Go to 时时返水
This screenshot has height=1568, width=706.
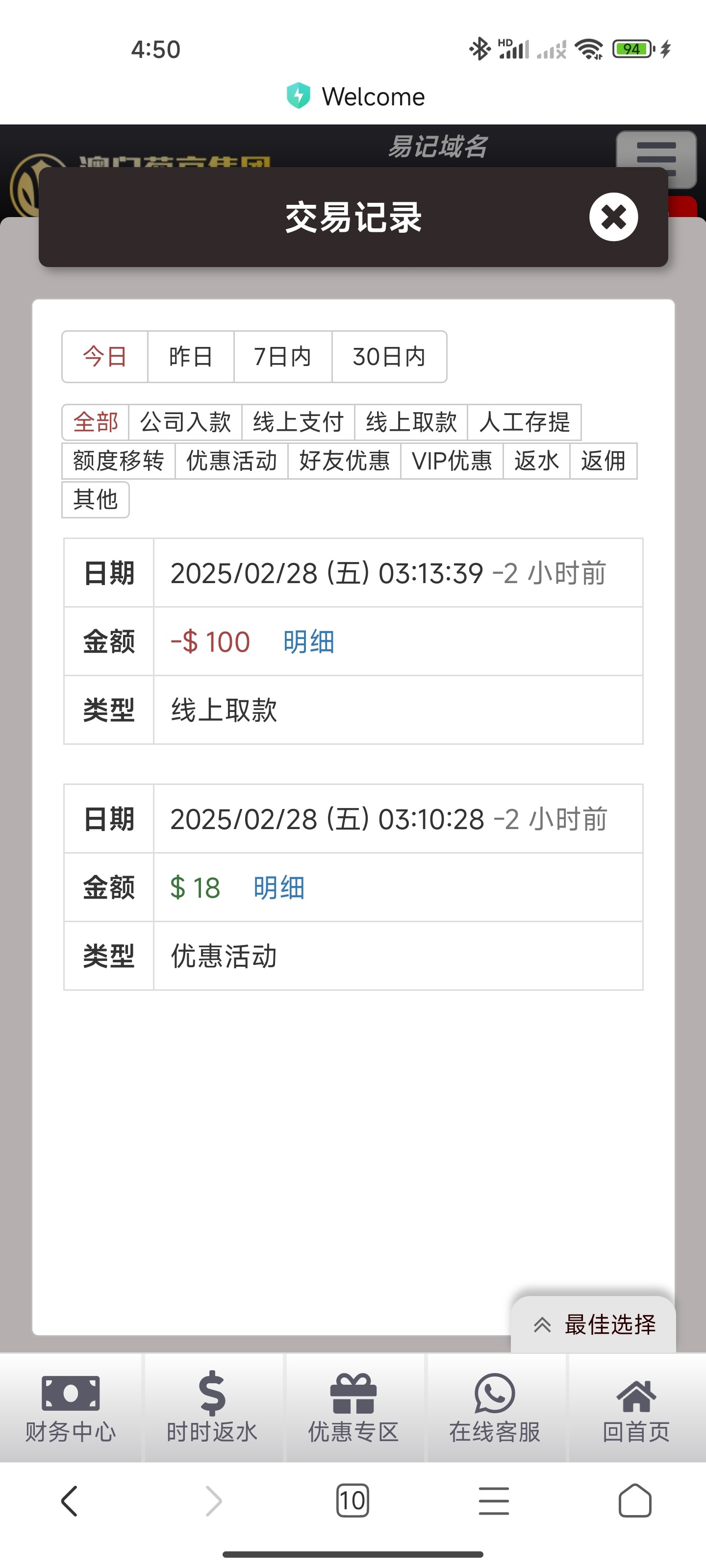click(212, 1407)
